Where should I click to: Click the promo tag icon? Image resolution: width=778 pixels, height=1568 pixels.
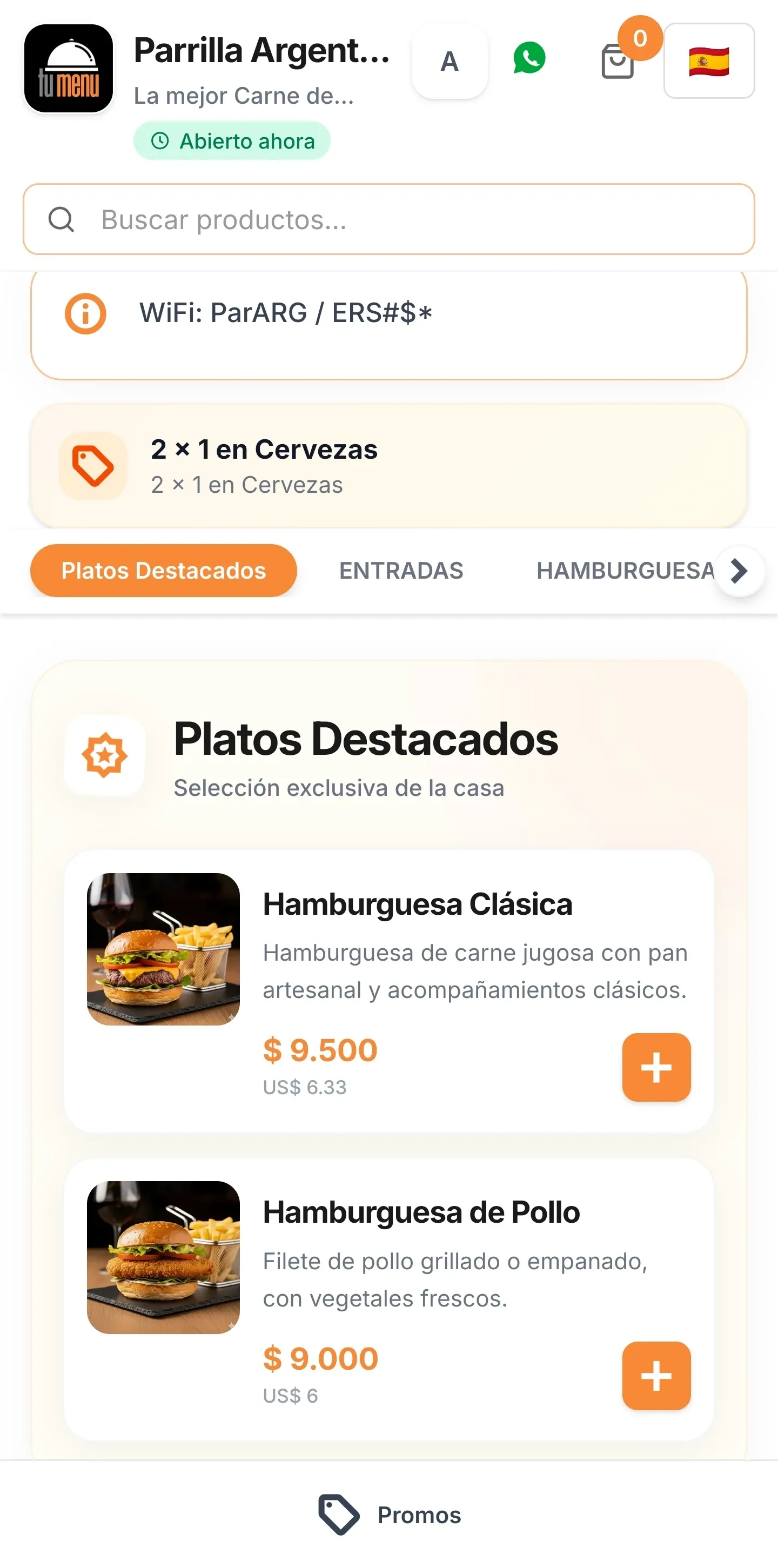[x=93, y=466]
